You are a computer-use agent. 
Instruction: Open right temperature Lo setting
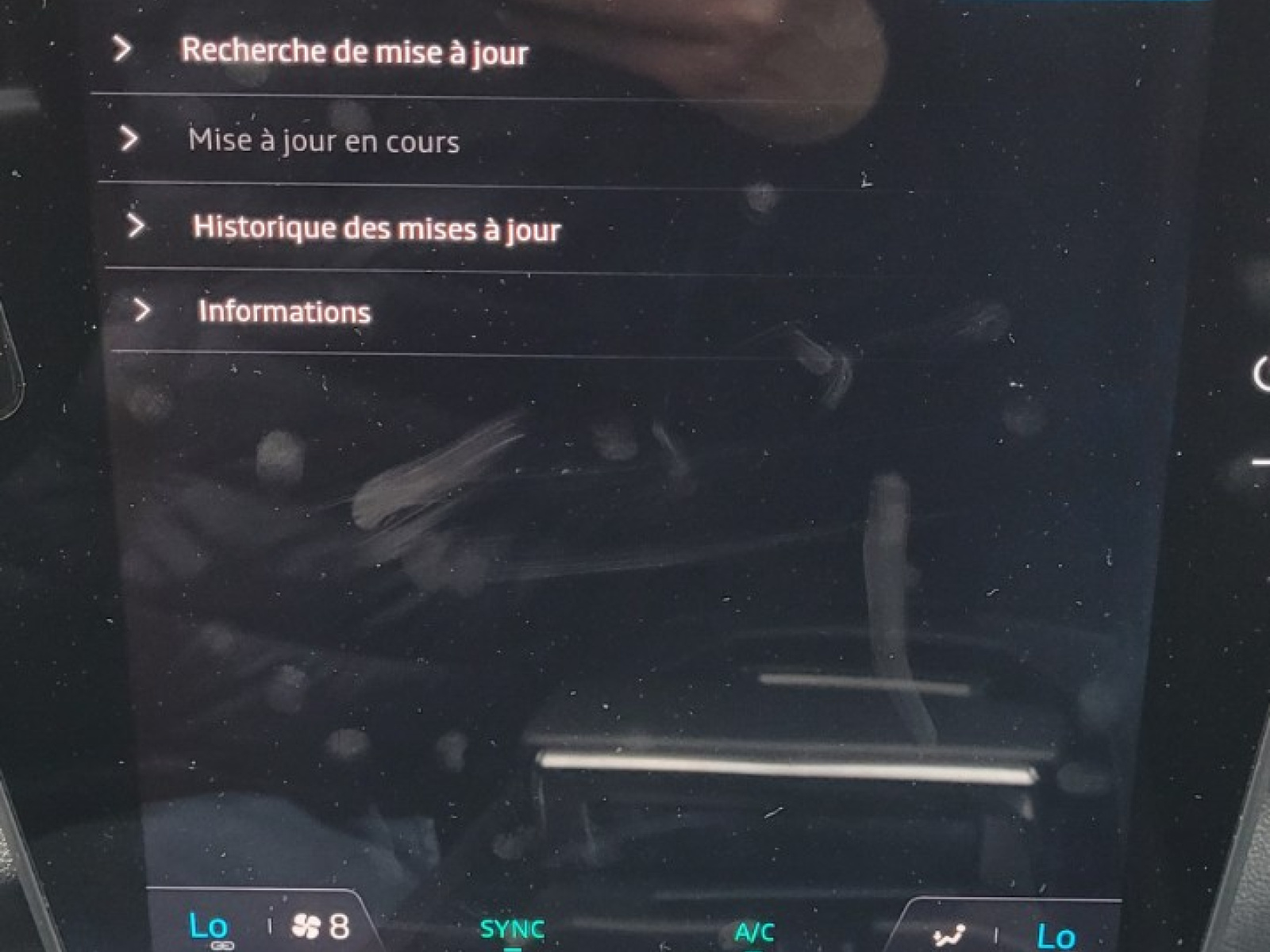[1055, 936]
